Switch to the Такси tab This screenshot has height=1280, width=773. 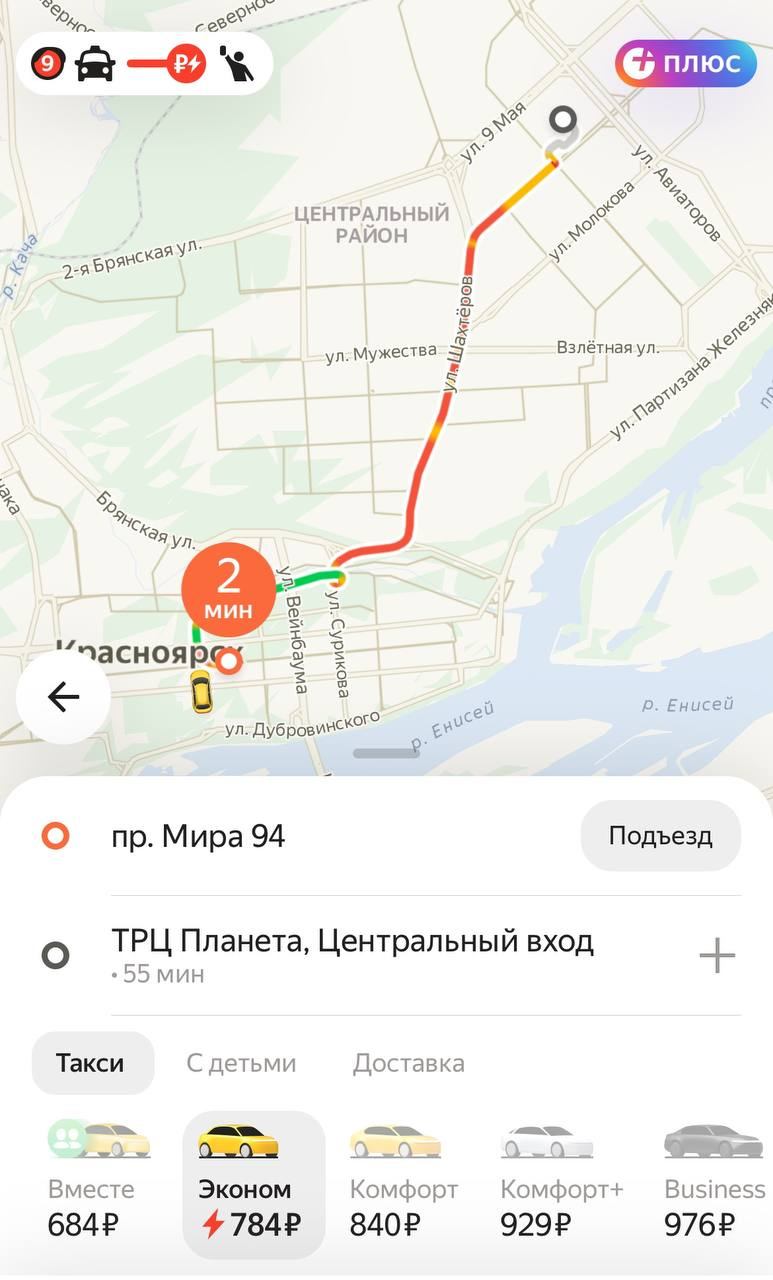(x=91, y=1063)
